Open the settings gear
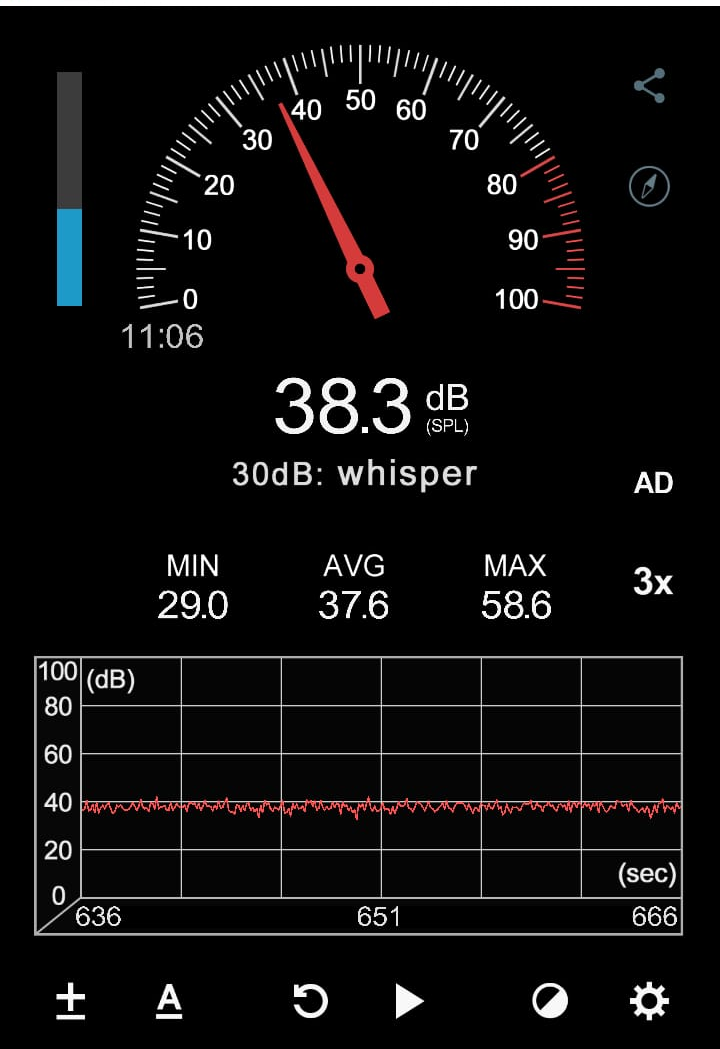The height and width of the screenshot is (1049, 720). point(649,1000)
